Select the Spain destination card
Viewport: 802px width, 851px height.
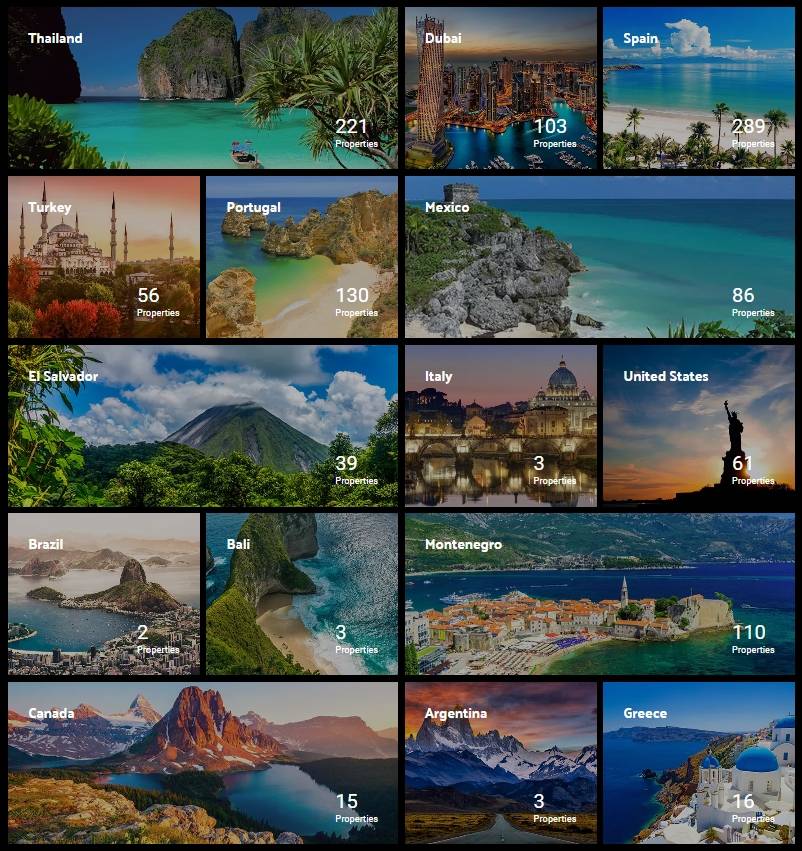pos(698,88)
